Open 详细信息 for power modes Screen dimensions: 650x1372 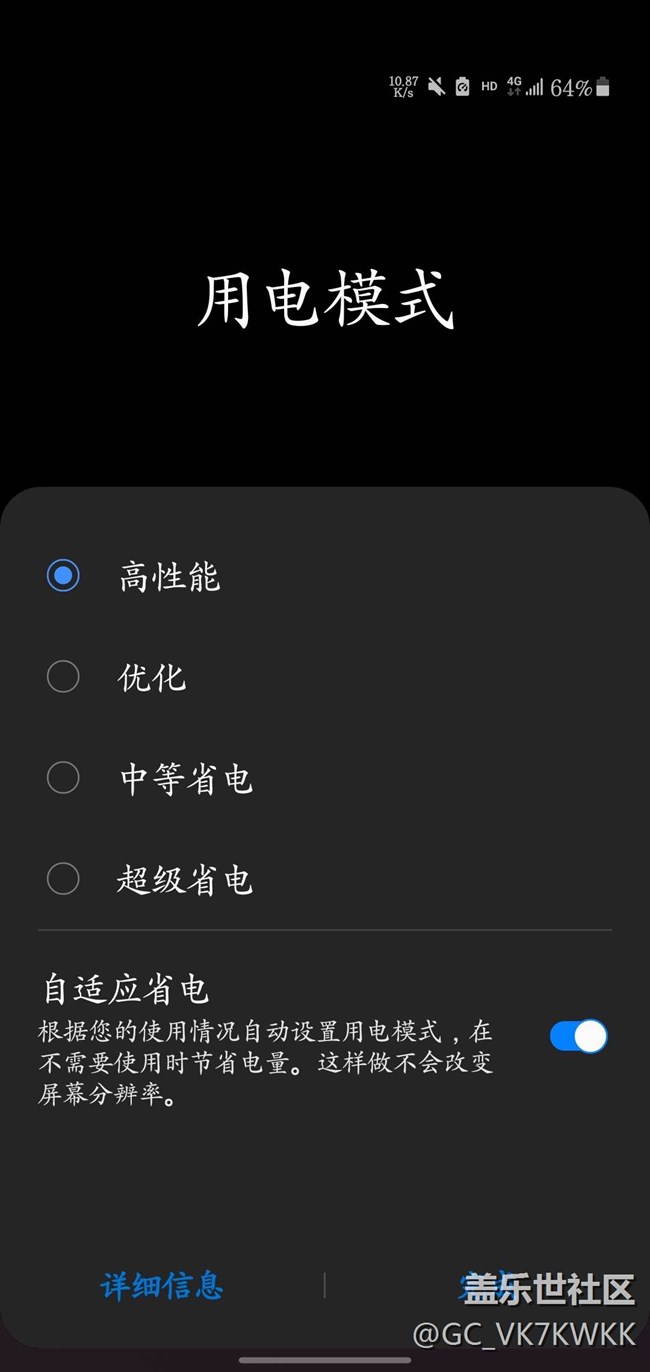(x=162, y=1286)
